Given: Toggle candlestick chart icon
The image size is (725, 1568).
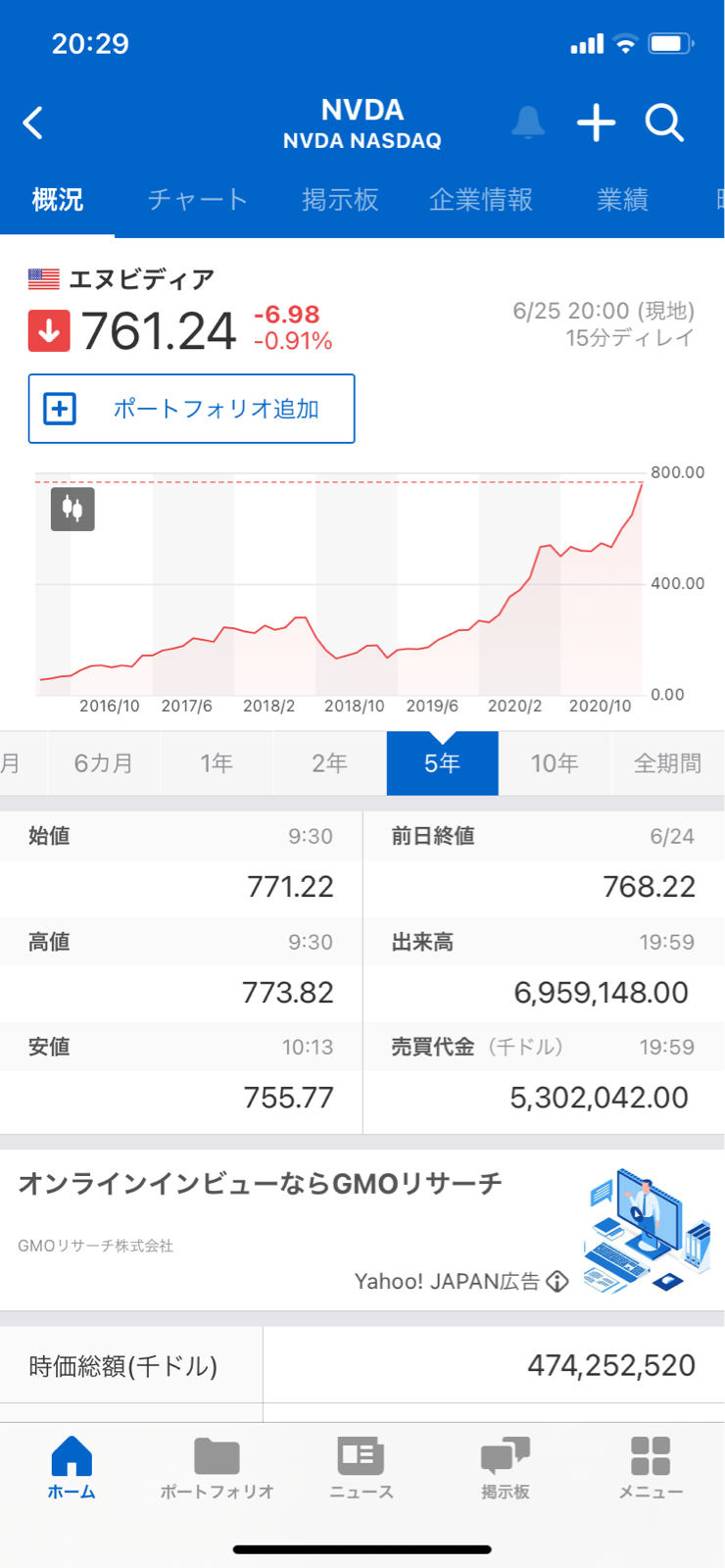Looking at the screenshot, I should [x=72, y=509].
